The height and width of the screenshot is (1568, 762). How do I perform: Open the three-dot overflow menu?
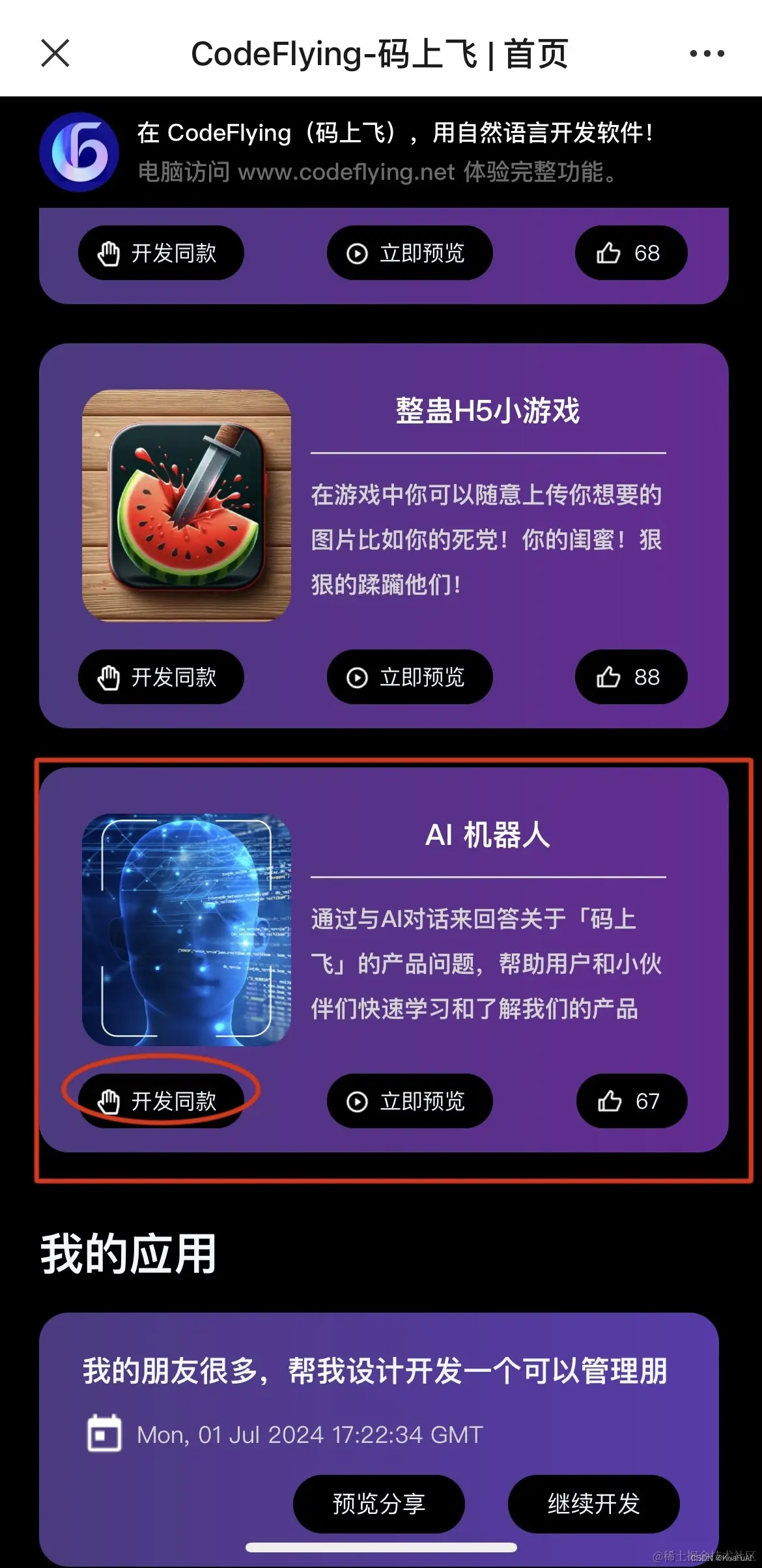click(x=707, y=53)
